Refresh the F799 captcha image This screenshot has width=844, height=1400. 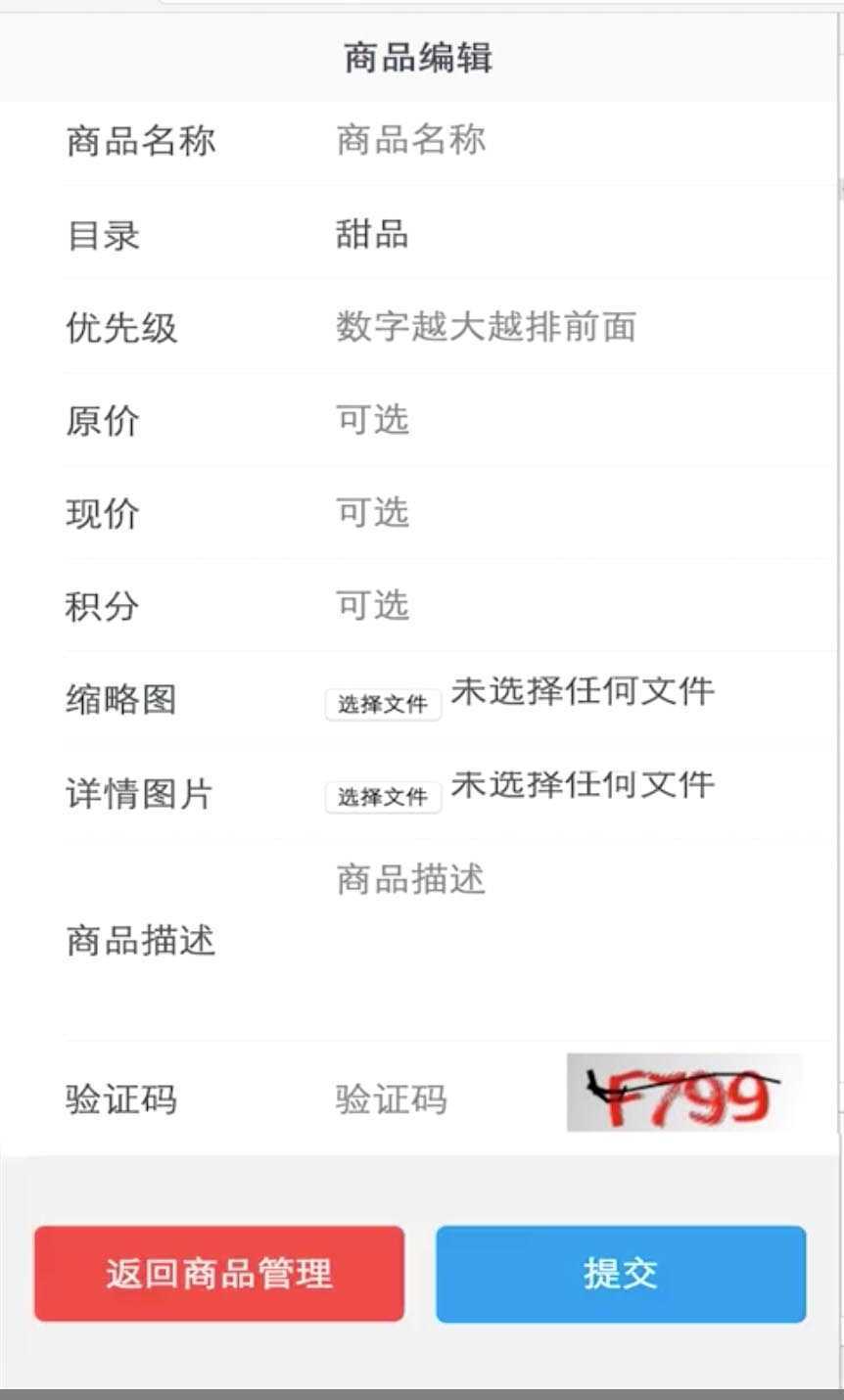point(683,1094)
